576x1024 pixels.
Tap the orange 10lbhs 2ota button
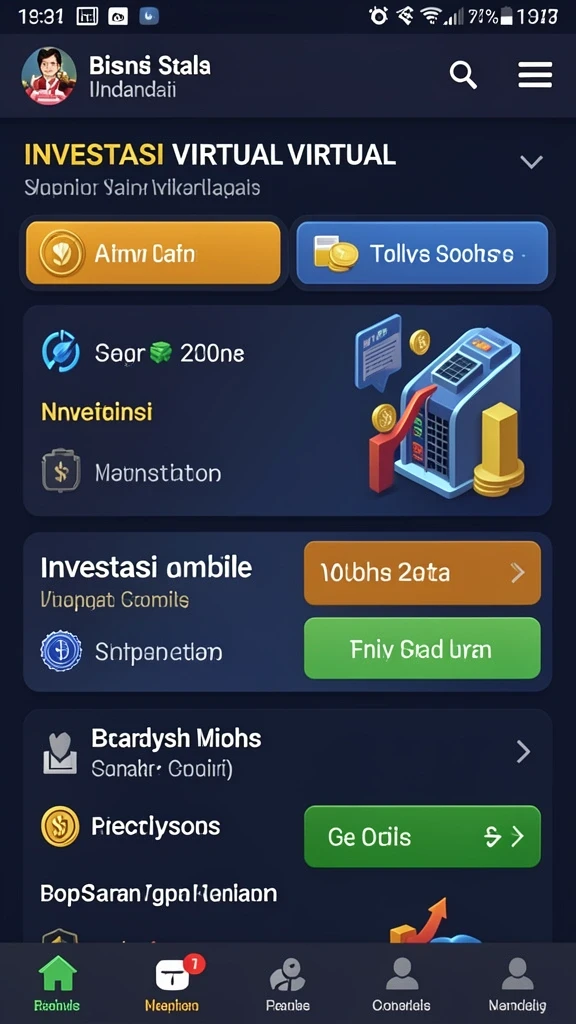click(x=423, y=573)
